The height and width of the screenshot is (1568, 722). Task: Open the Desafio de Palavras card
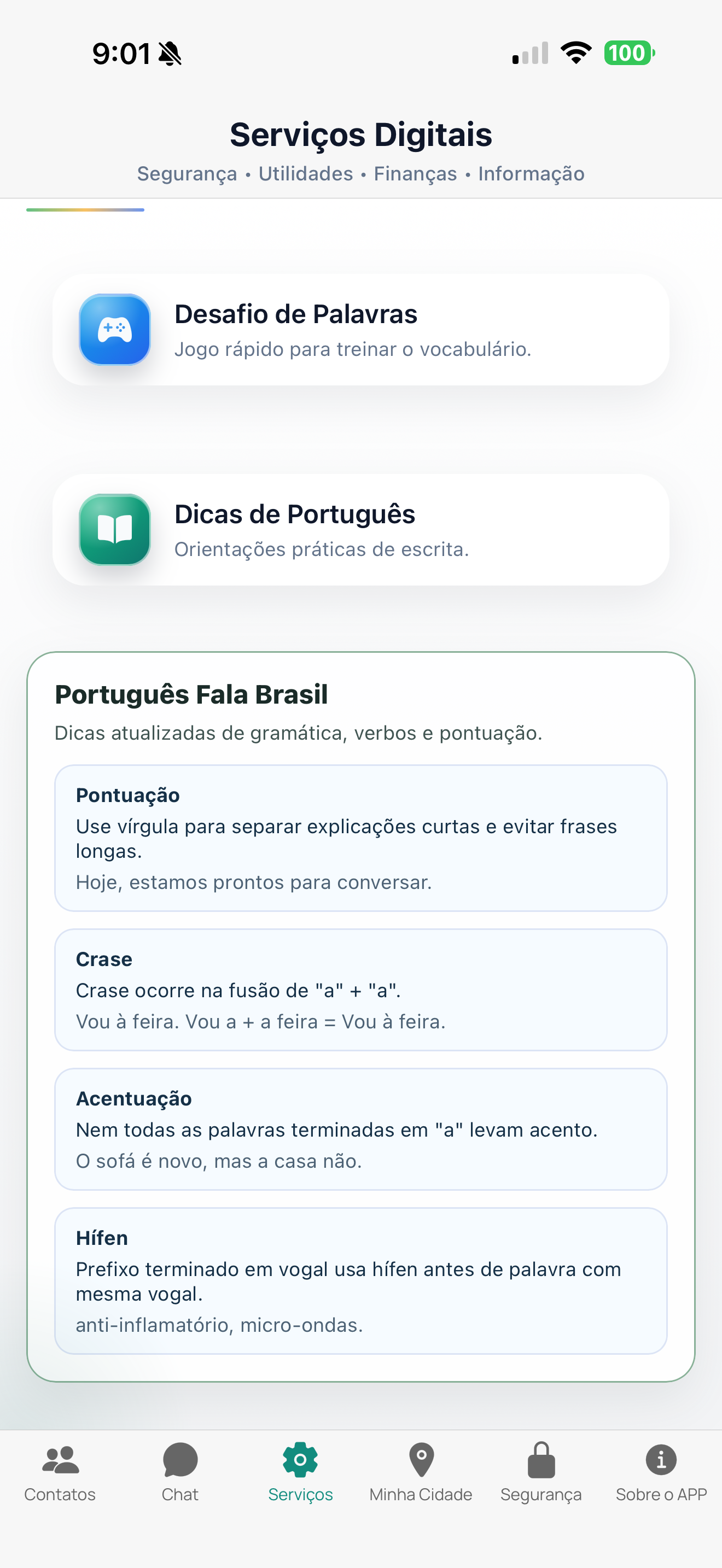coord(361,331)
